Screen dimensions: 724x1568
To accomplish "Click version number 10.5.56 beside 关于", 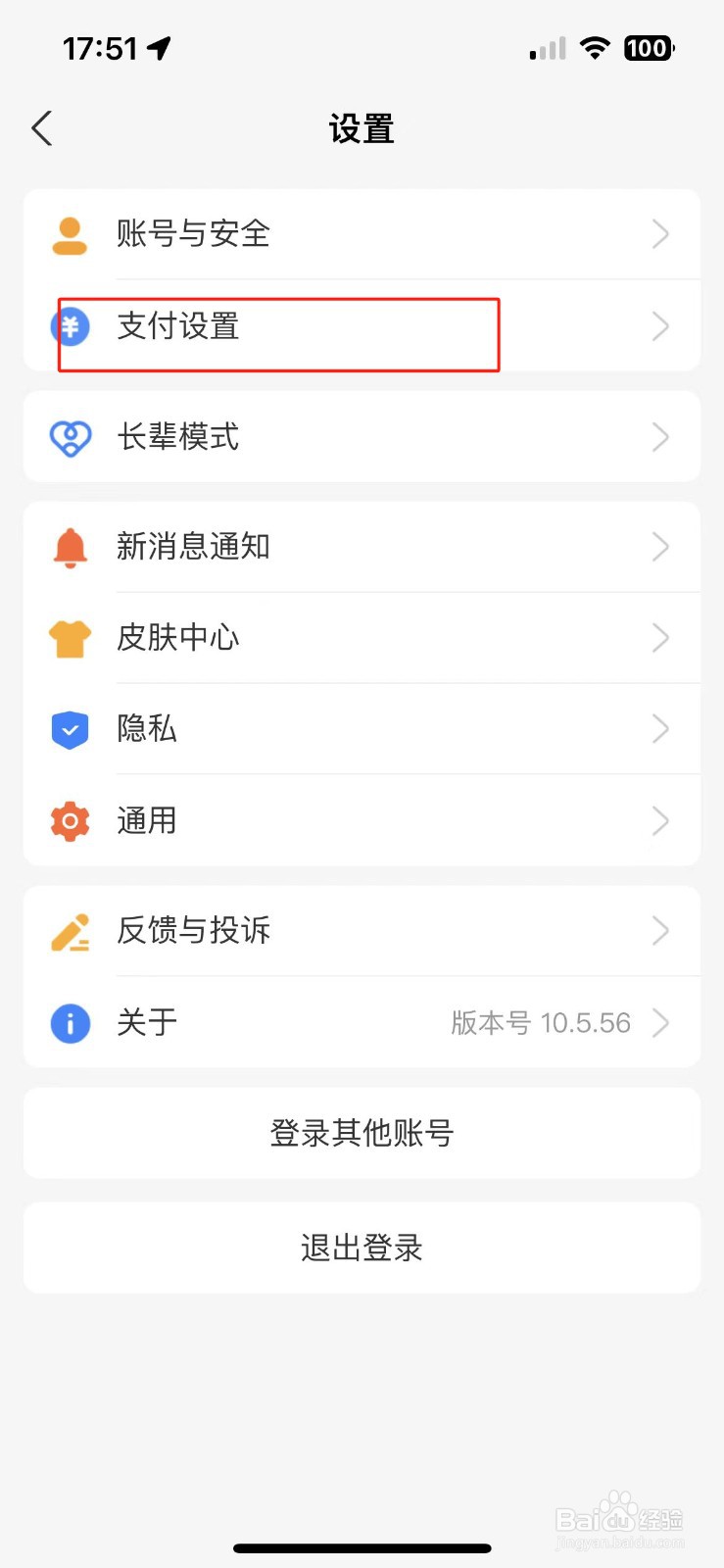I will [541, 1023].
